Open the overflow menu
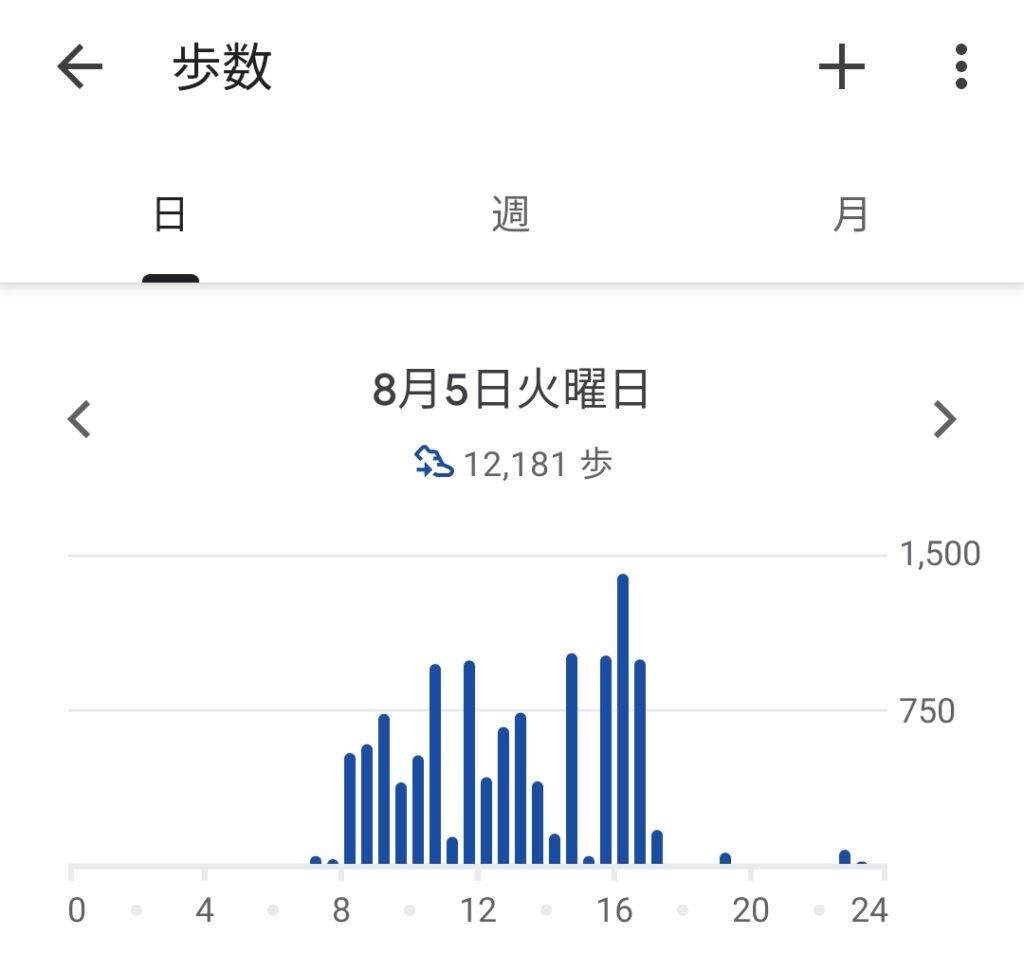This screenshot has width=1024, height=972. pyautogui.click(x=960, y=68)
